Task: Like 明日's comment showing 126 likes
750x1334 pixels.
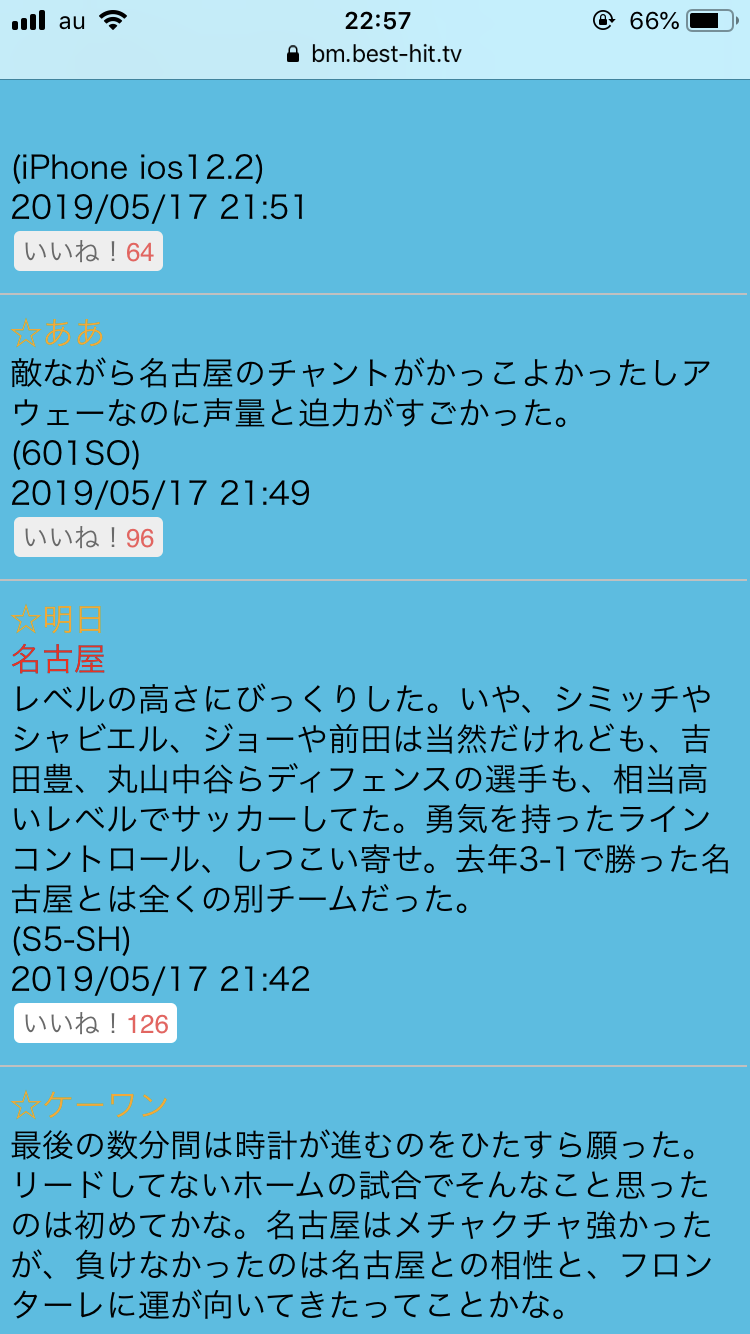Action: 95,1023
